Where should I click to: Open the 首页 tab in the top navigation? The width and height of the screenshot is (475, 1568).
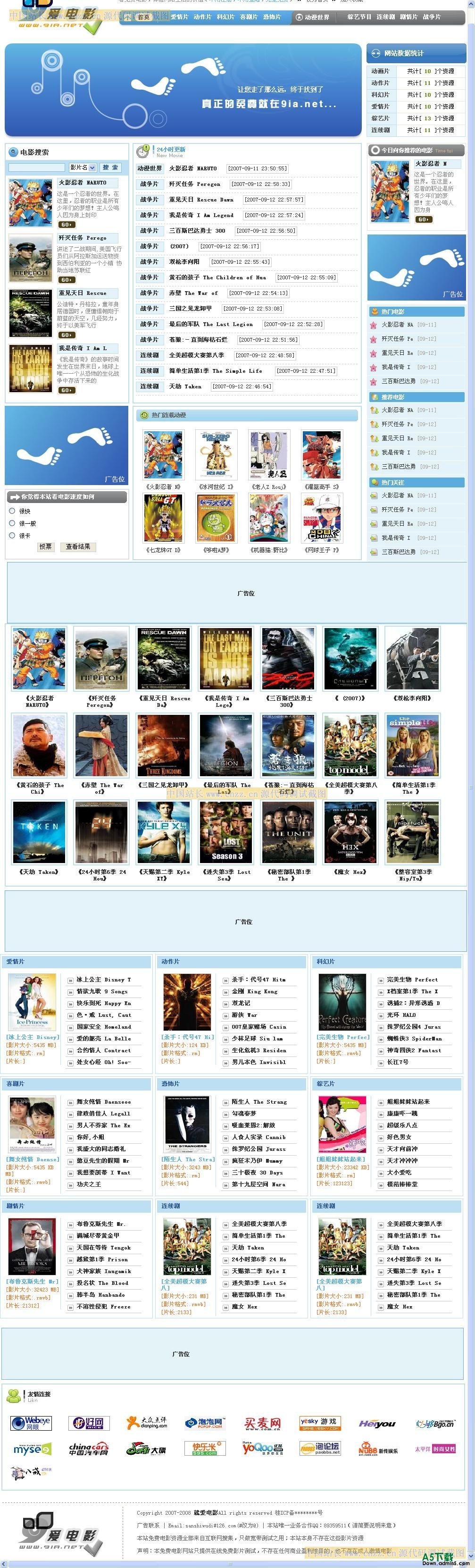[x=143, y=17]
